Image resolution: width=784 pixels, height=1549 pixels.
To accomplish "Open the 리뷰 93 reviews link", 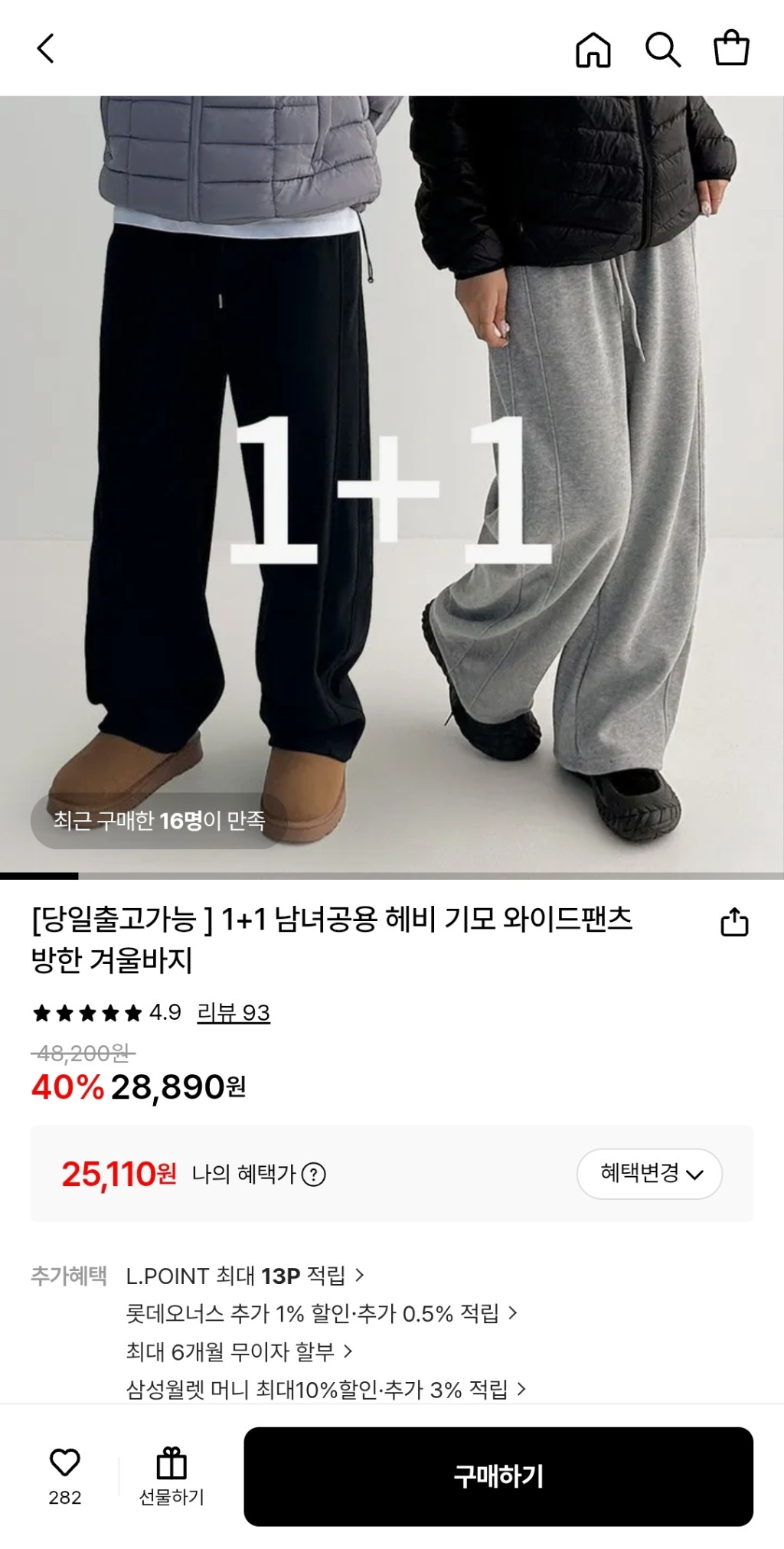I will click(233, 1013).
